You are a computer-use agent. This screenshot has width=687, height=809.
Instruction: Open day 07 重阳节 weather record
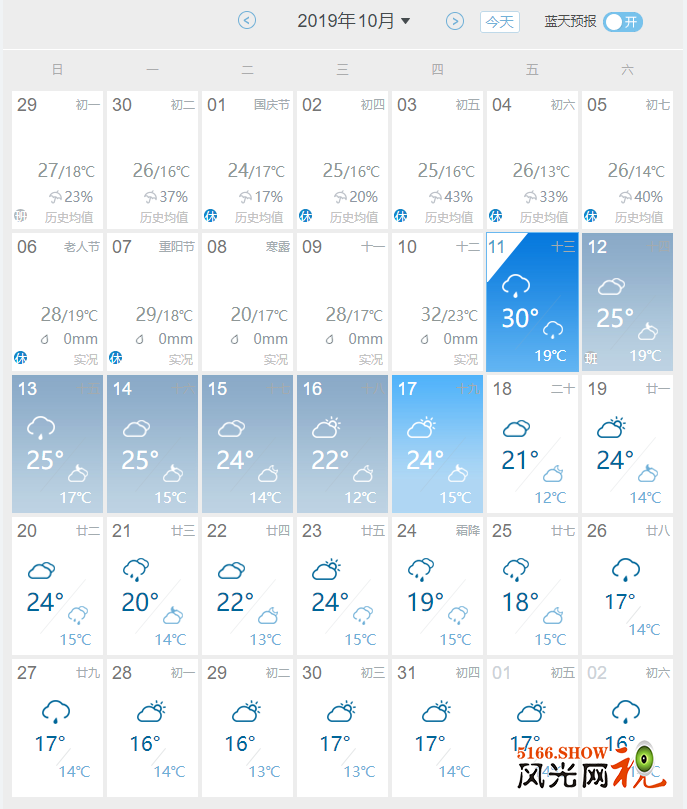(x=152, y=302)
